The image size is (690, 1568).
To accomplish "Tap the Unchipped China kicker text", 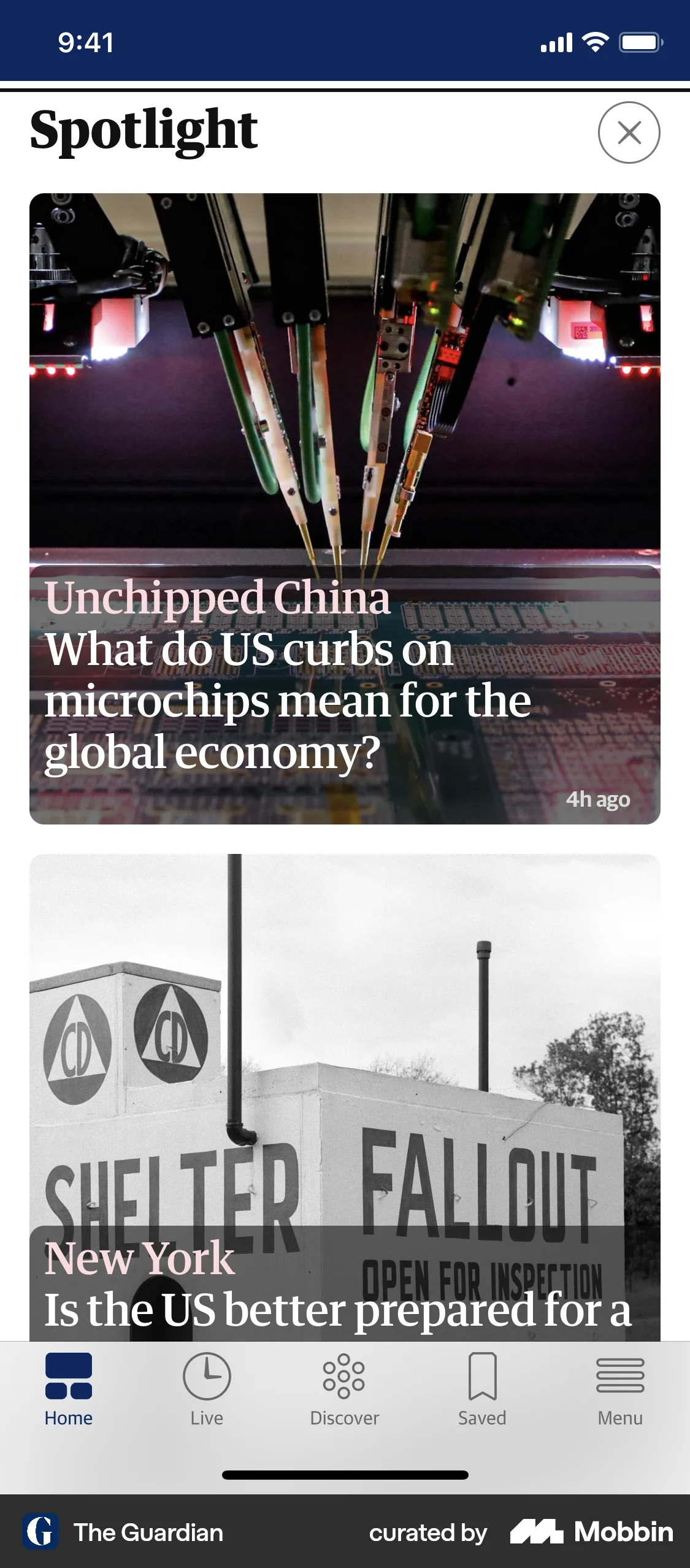I will (218, 599).
